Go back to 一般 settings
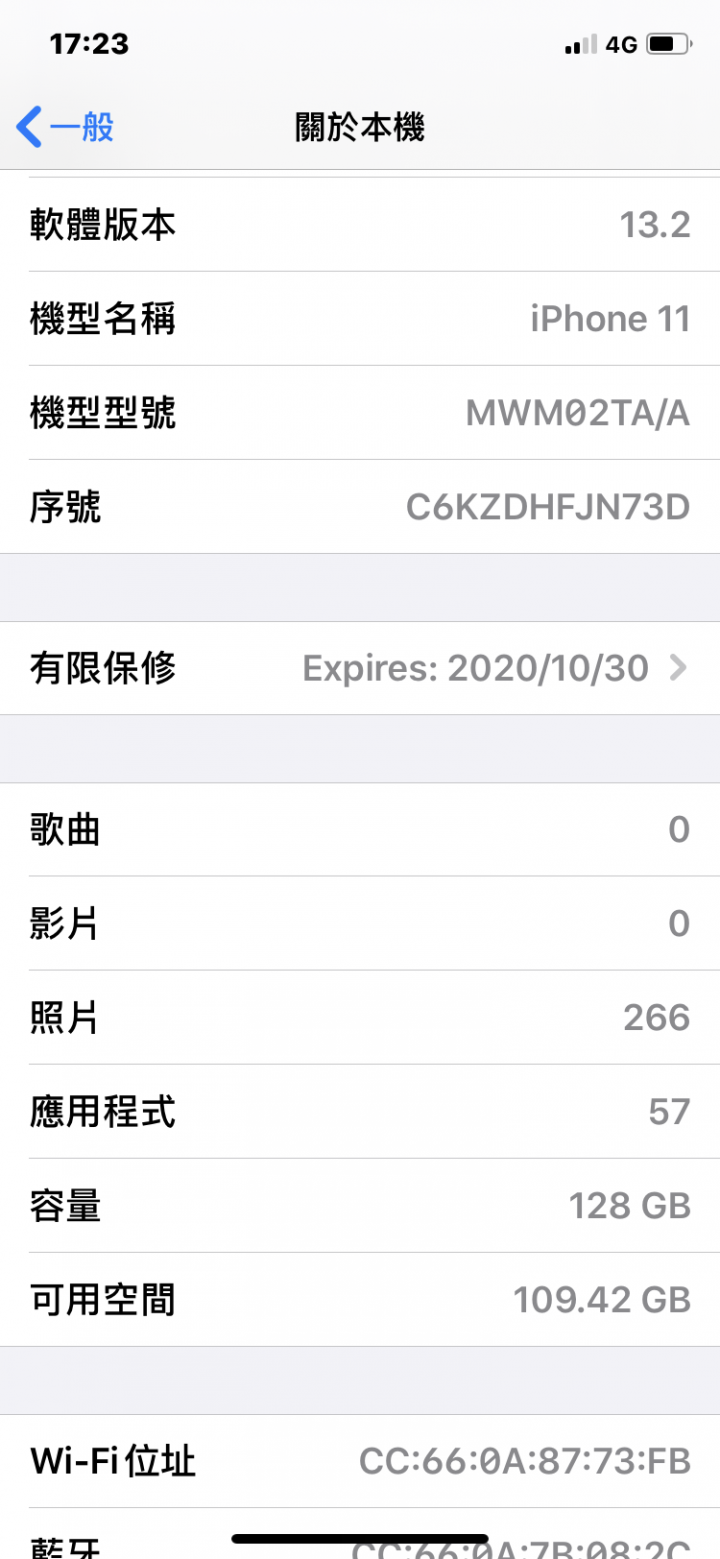This screenshot has height=1559, width=720. 66,128
